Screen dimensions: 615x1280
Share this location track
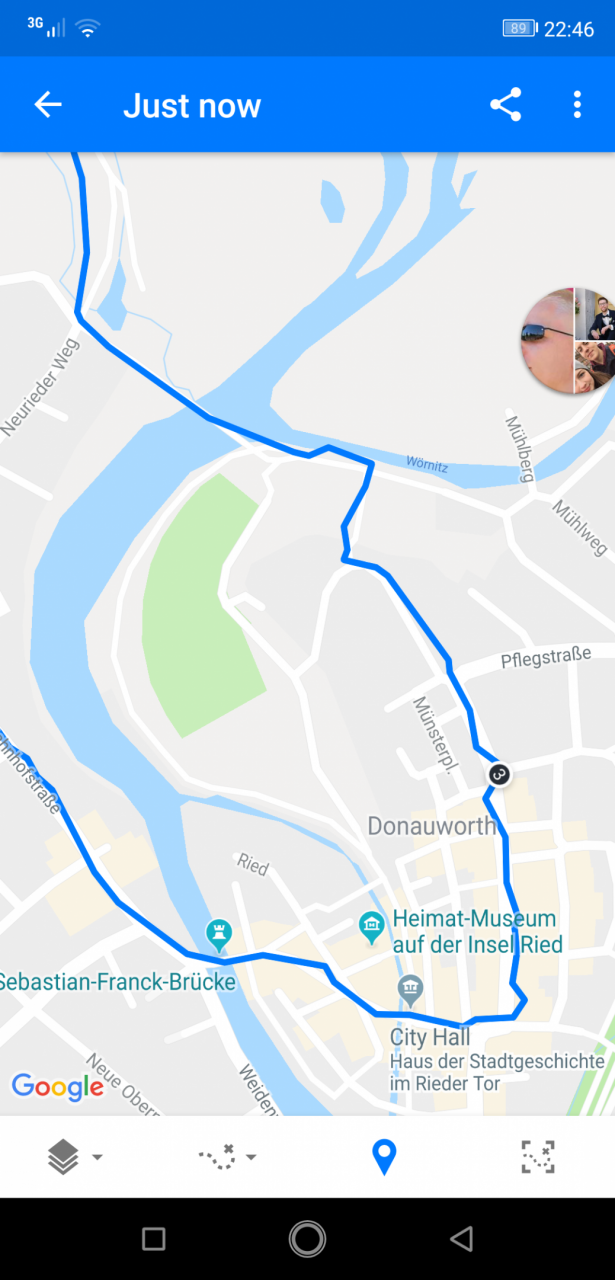506,105
